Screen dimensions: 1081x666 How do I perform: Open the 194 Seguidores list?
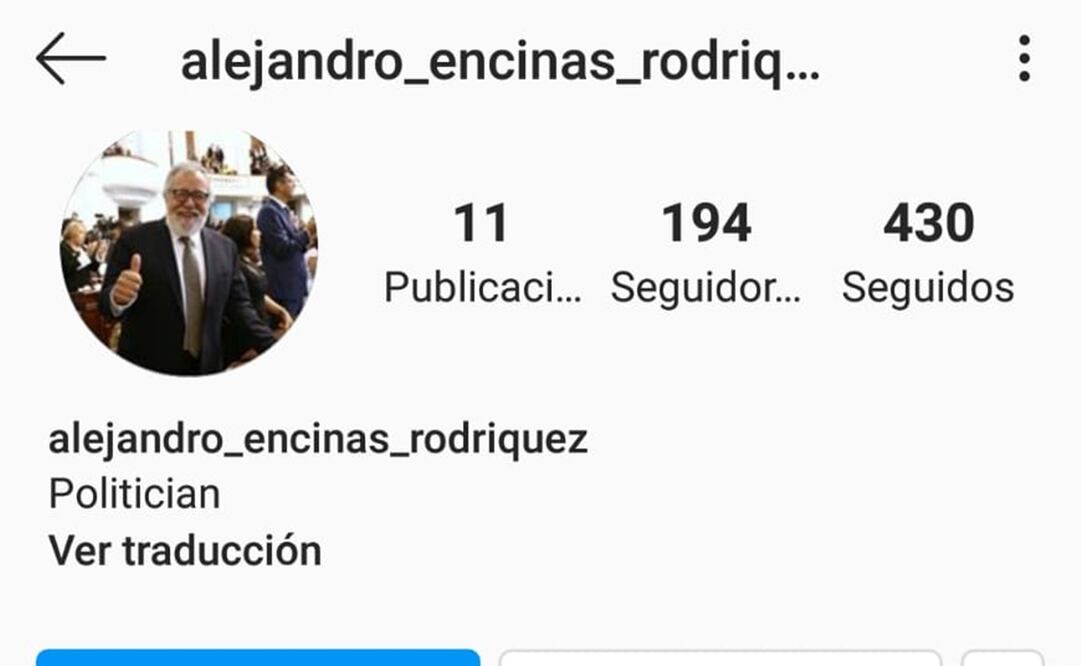pos(706,254)
